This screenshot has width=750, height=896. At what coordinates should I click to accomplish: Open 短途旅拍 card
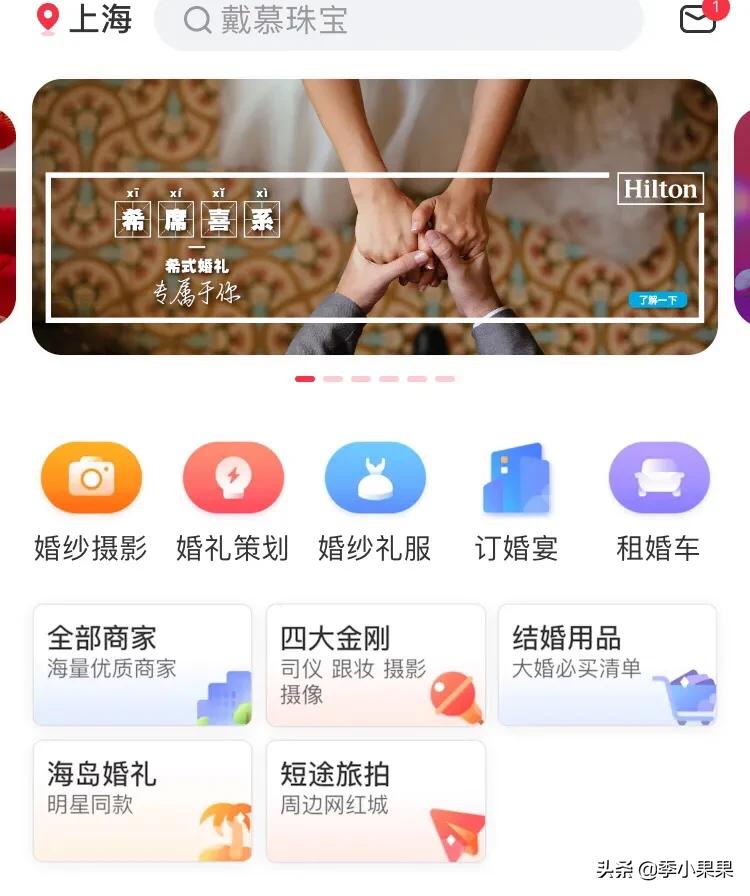375,800
